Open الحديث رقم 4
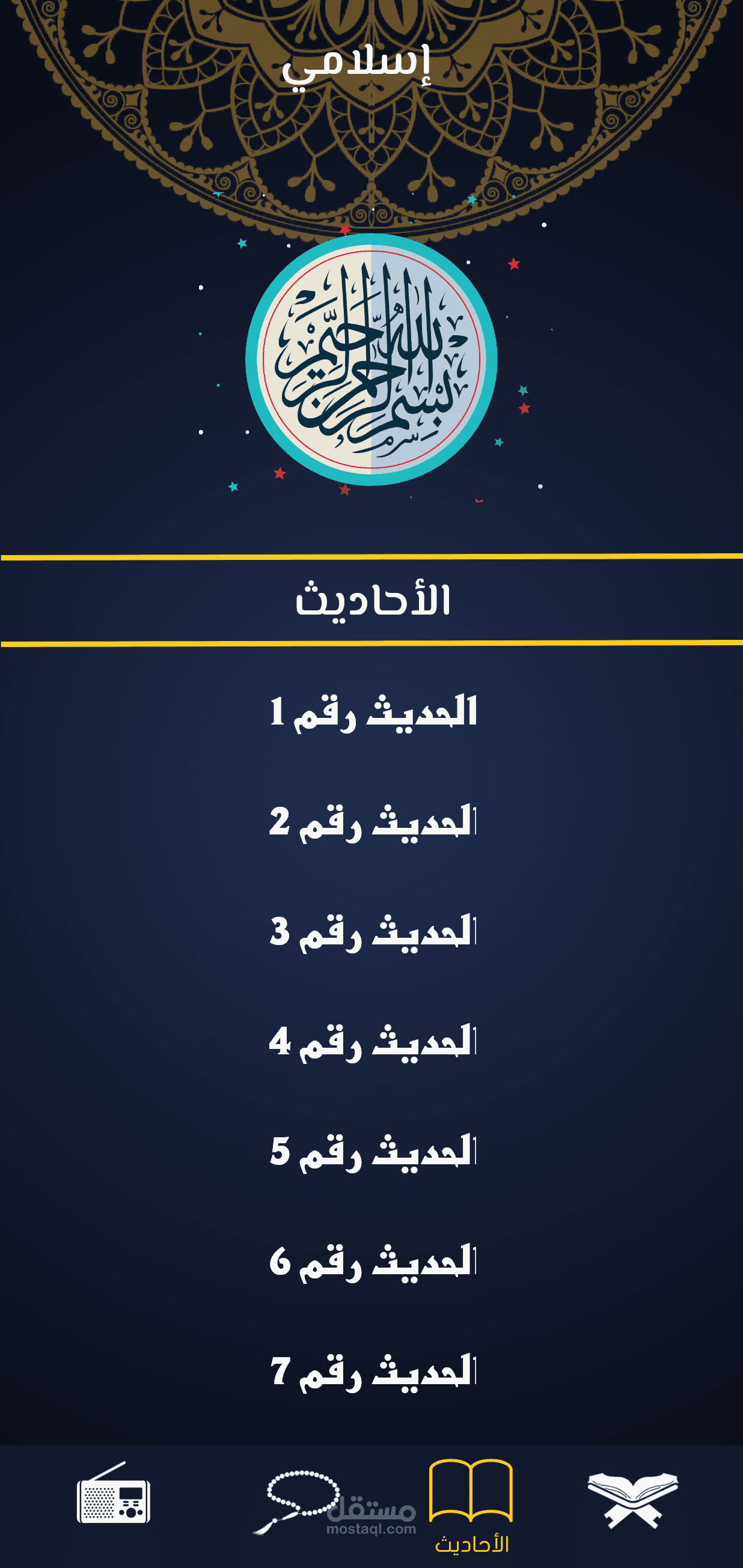This screenshot has height=1568, width=743. point(373,1042)
